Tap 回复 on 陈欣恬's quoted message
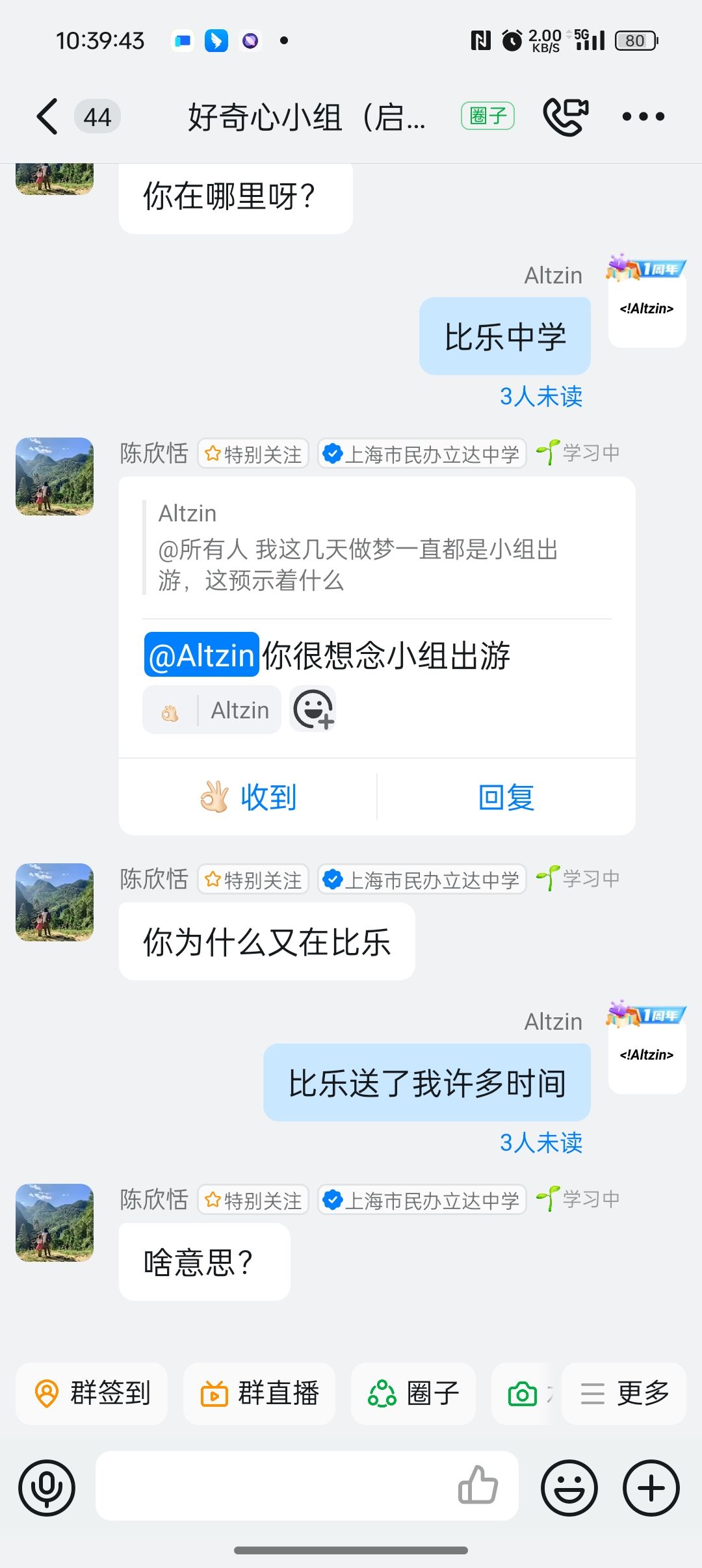 506,797
